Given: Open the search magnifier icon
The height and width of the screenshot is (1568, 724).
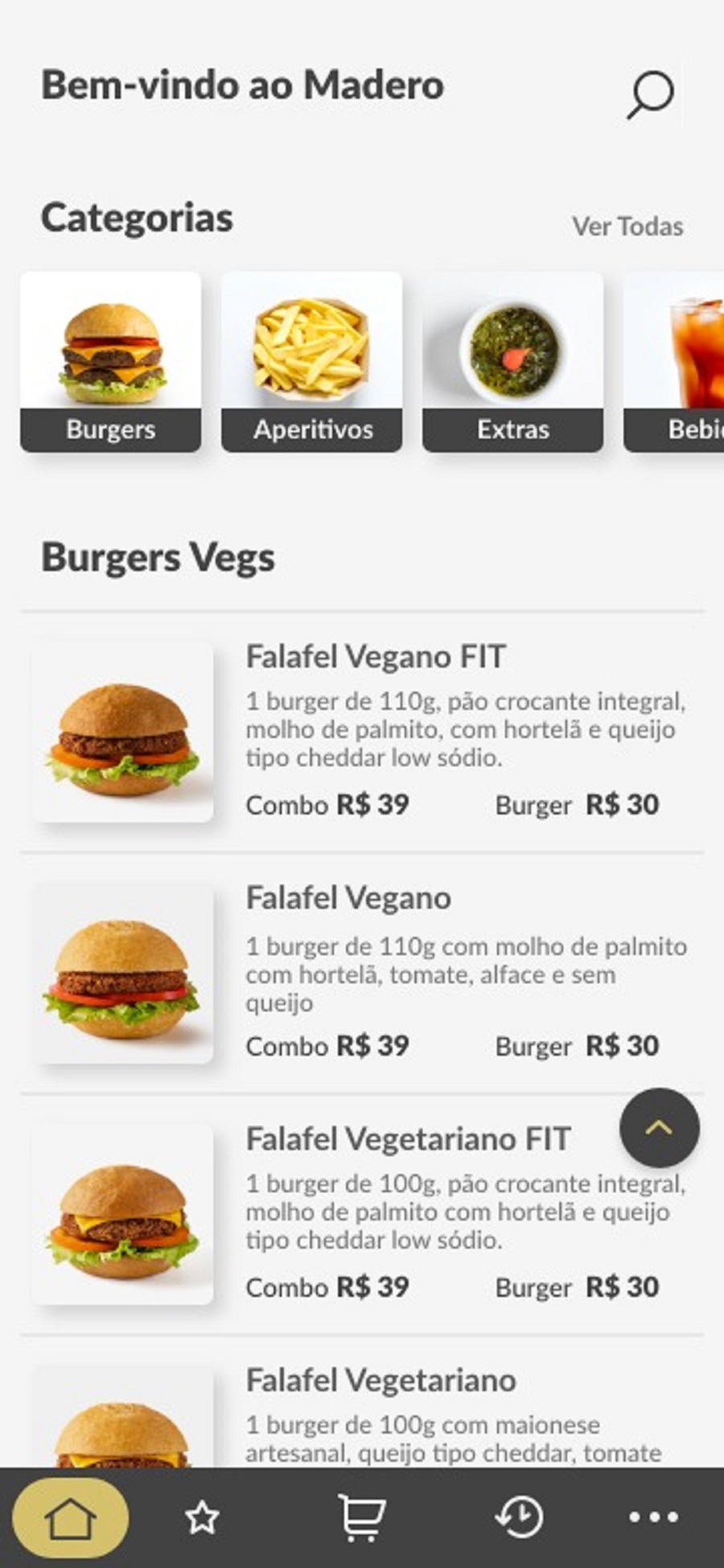Looking at the screenshot, I should (650, 96).
